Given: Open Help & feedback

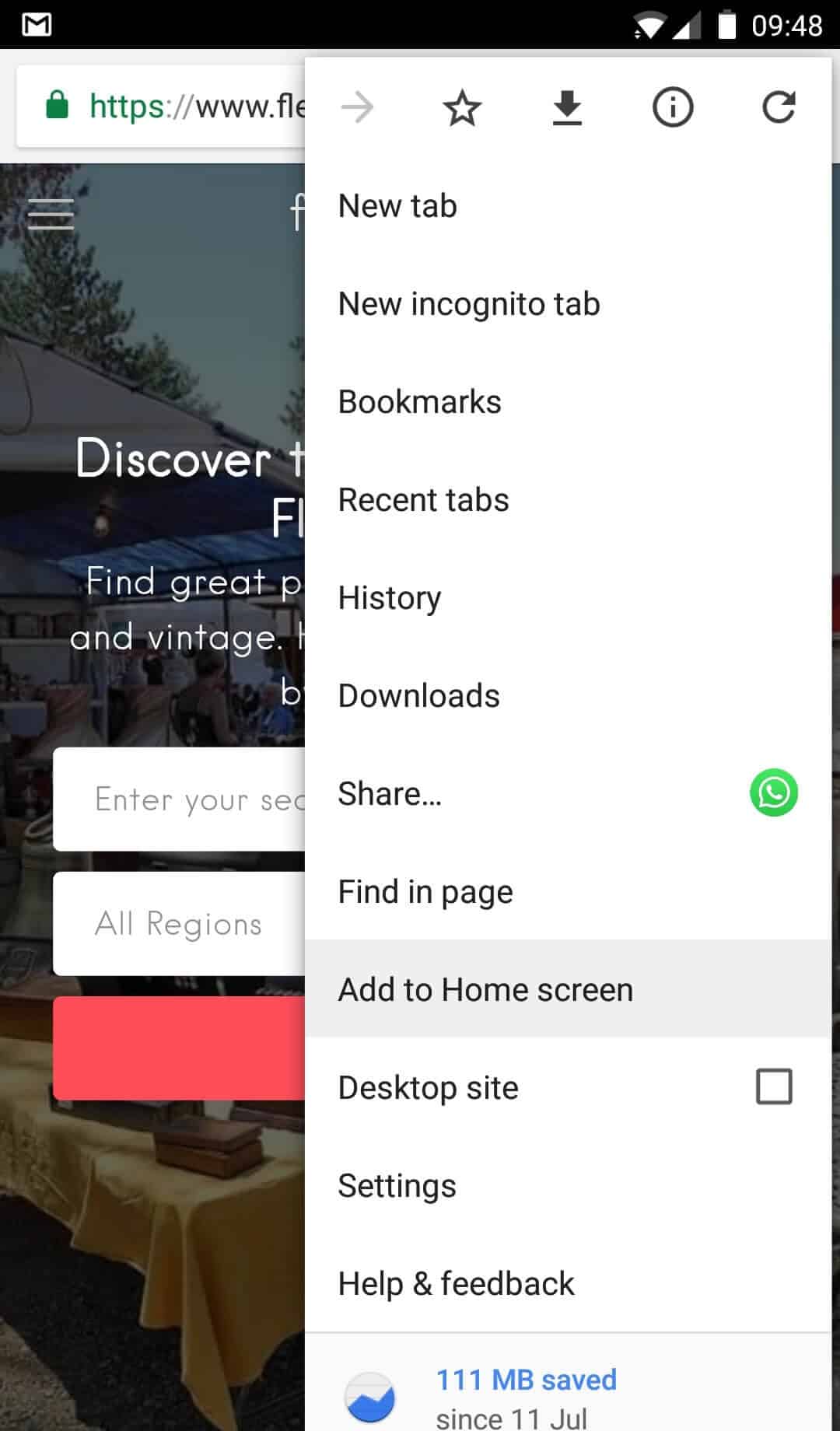Looking at the screenshot, I should coord(457,1284).
